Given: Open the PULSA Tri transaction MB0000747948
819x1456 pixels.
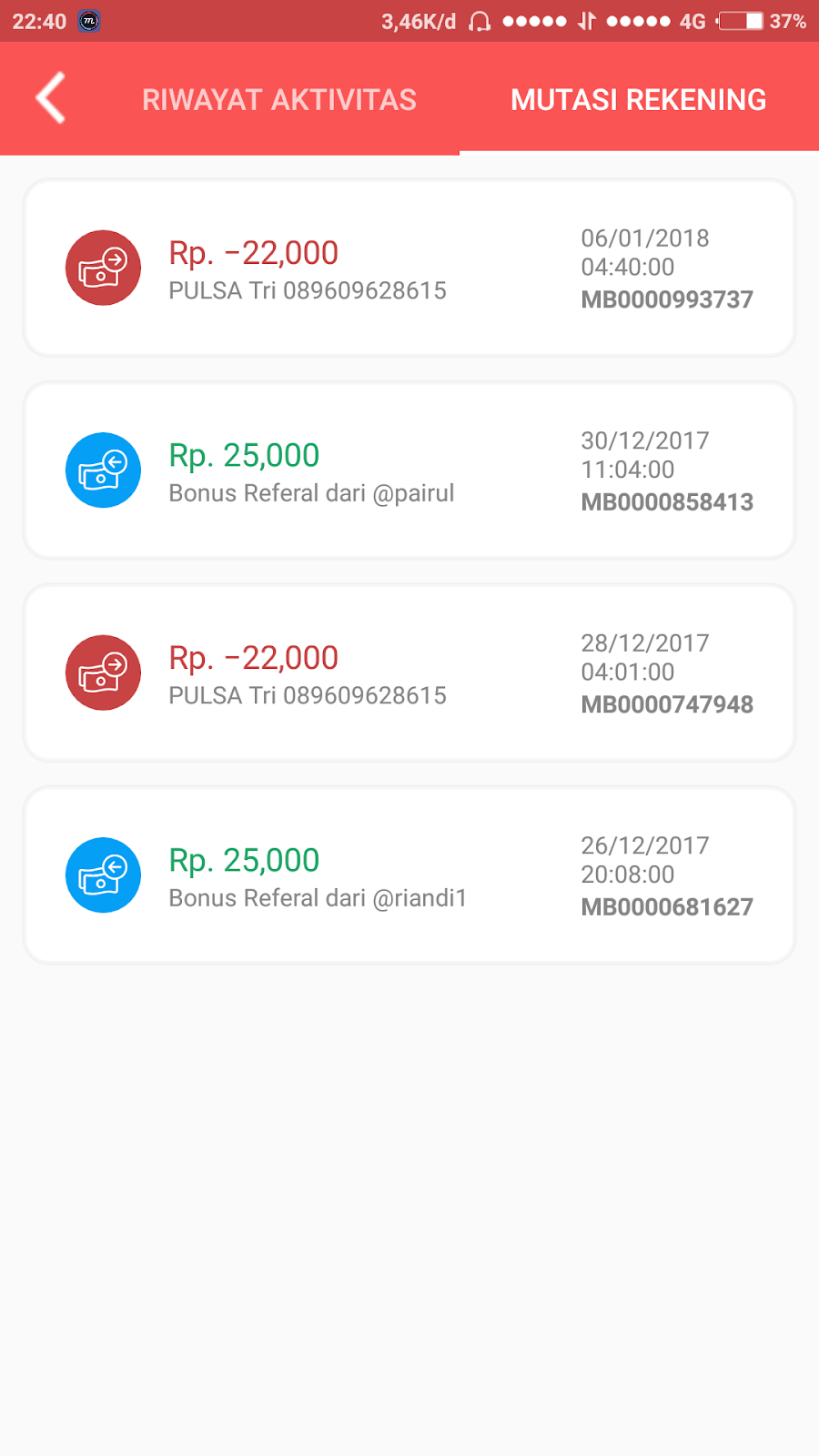Looking at the screenshot, I should [409, 673].
